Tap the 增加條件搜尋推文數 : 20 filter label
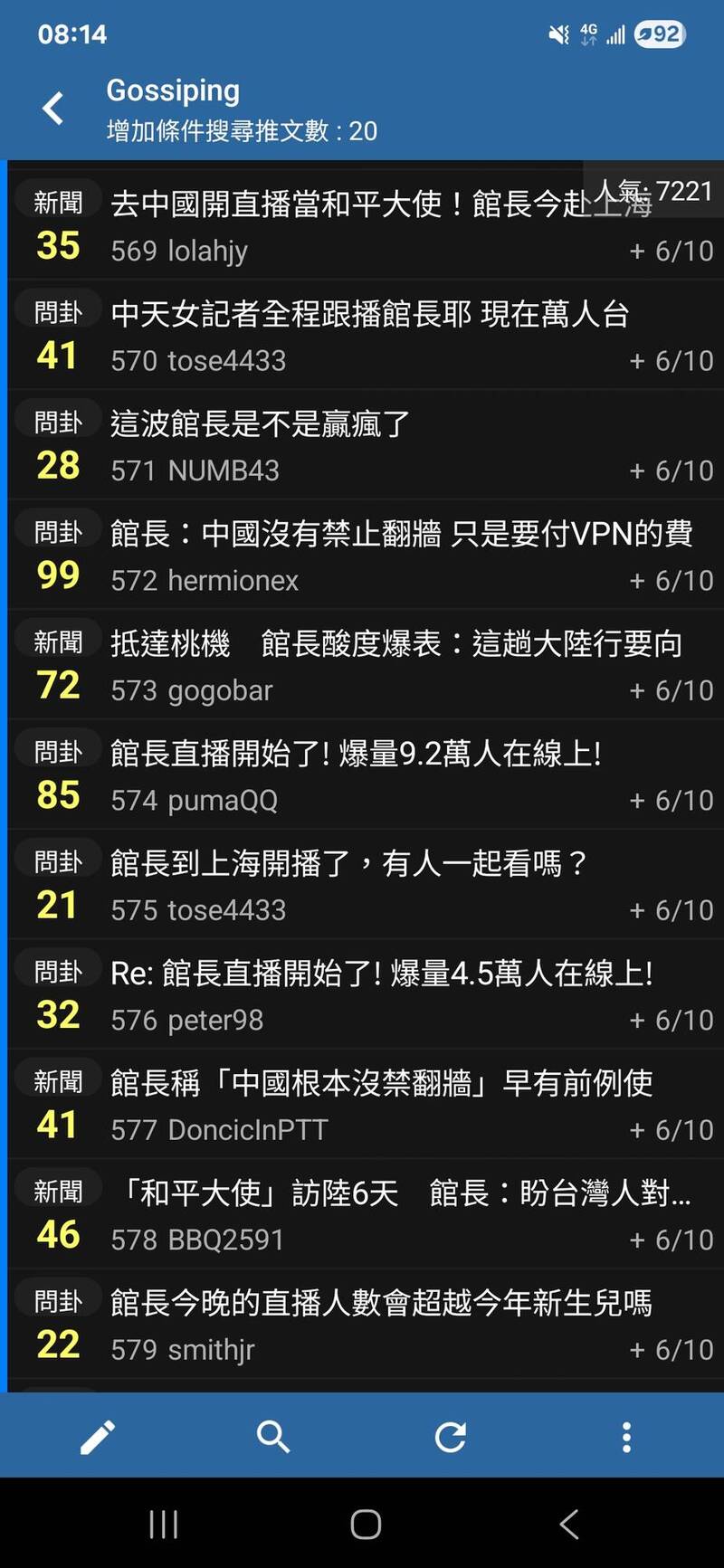This screenshot has height=1568, width=724. pos(242,131)
